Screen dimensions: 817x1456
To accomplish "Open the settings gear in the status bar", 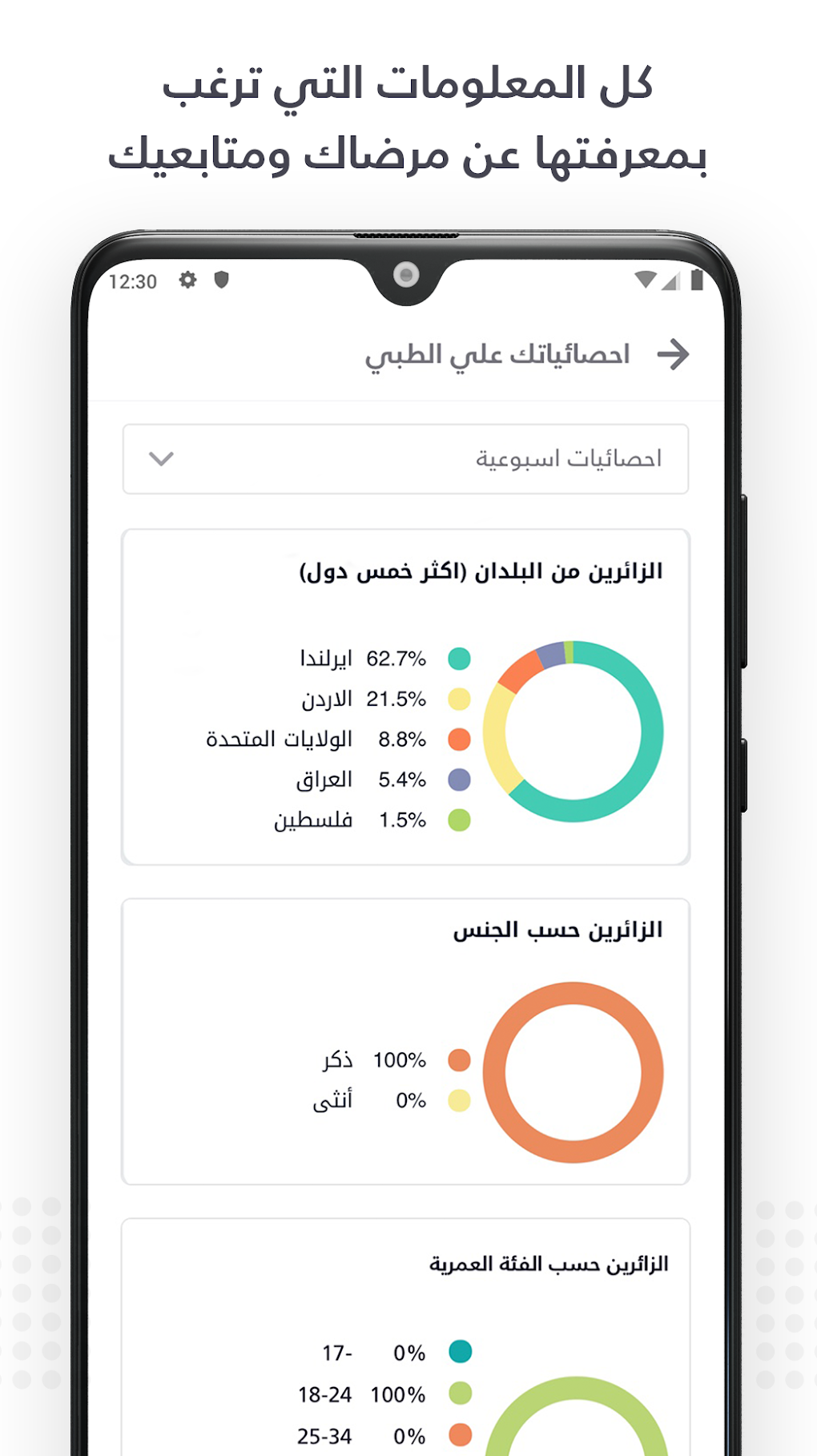I will [x=189, y=281].
